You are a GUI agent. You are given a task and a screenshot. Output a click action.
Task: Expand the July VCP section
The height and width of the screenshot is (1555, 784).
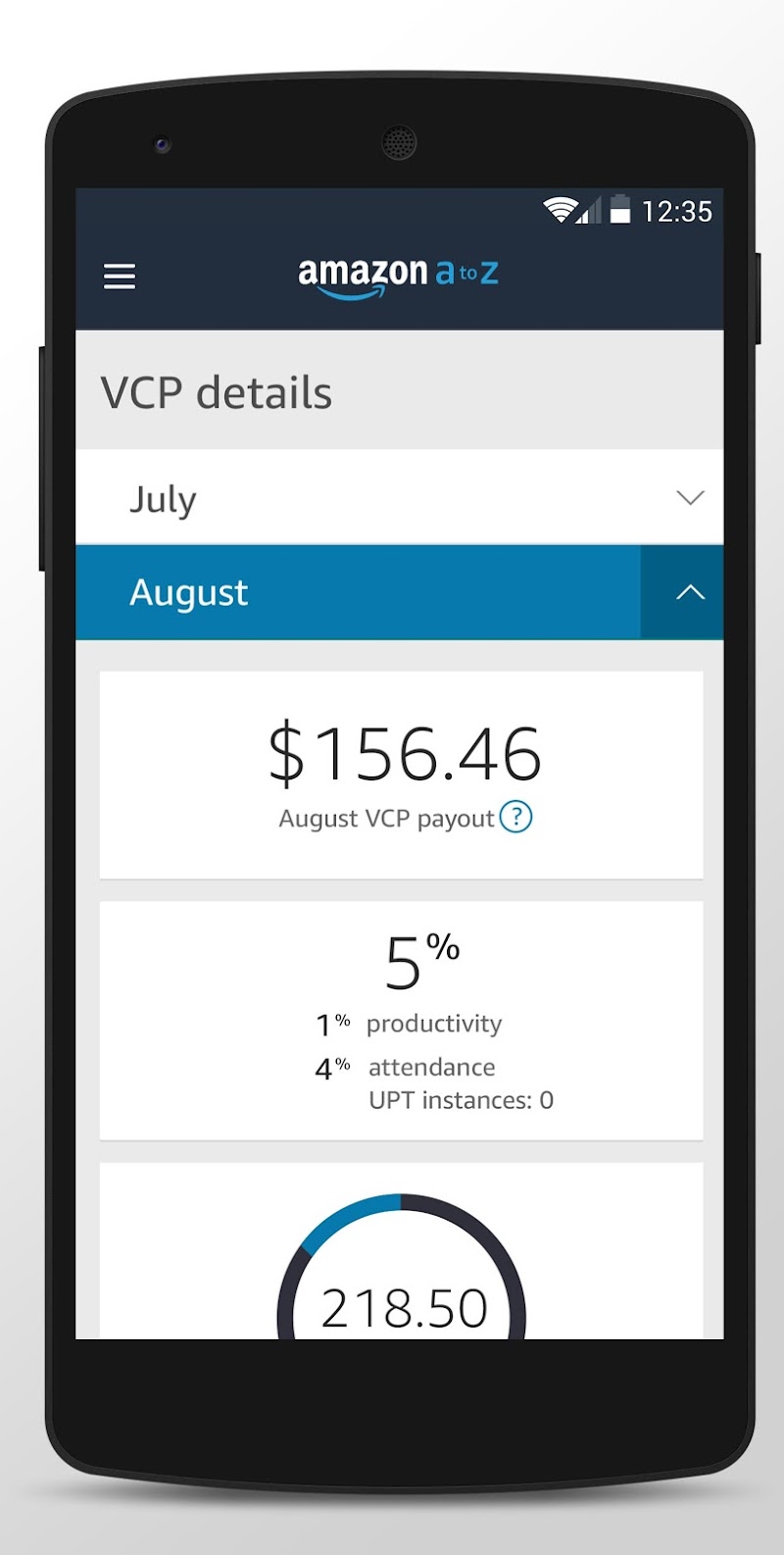(x=690, y=498)
